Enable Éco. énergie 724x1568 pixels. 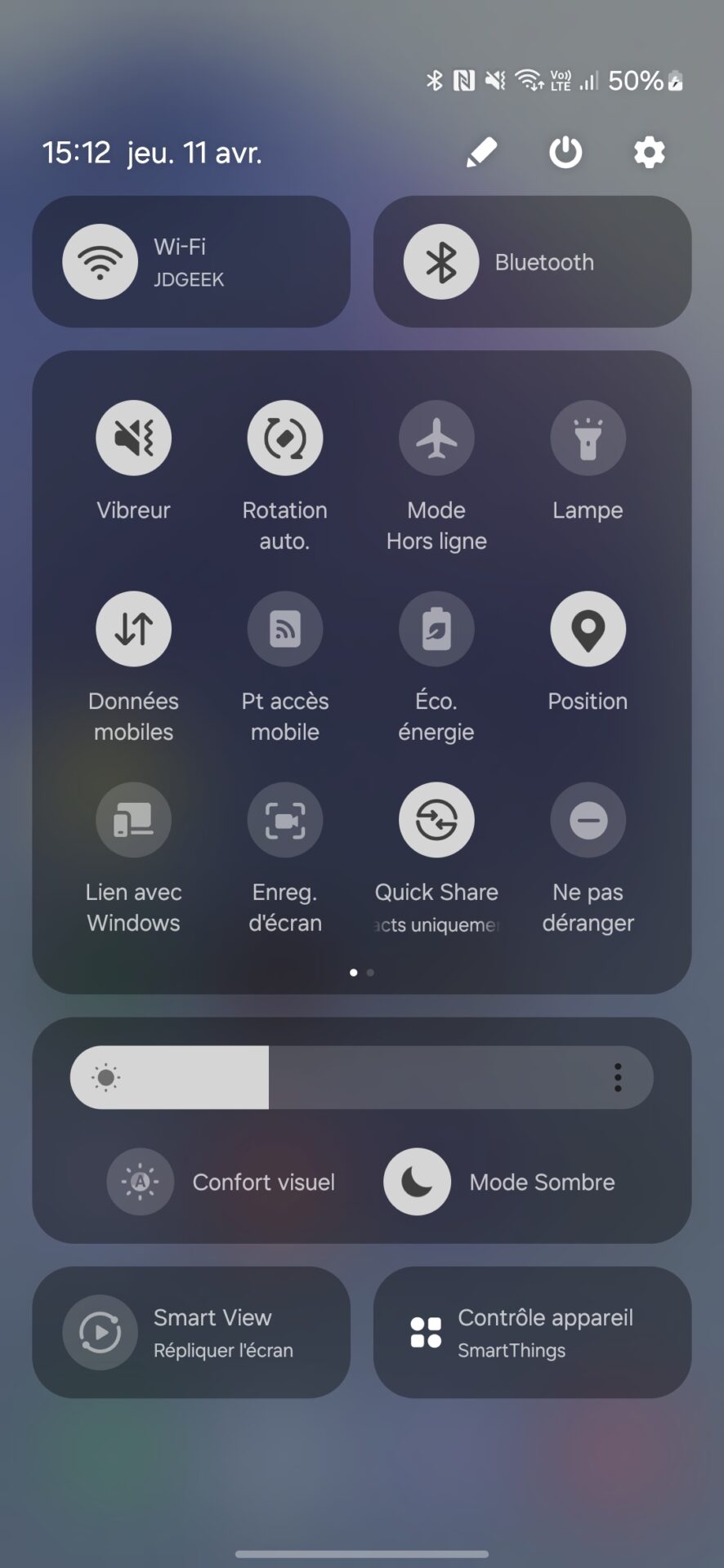click(x=436, y=629)
